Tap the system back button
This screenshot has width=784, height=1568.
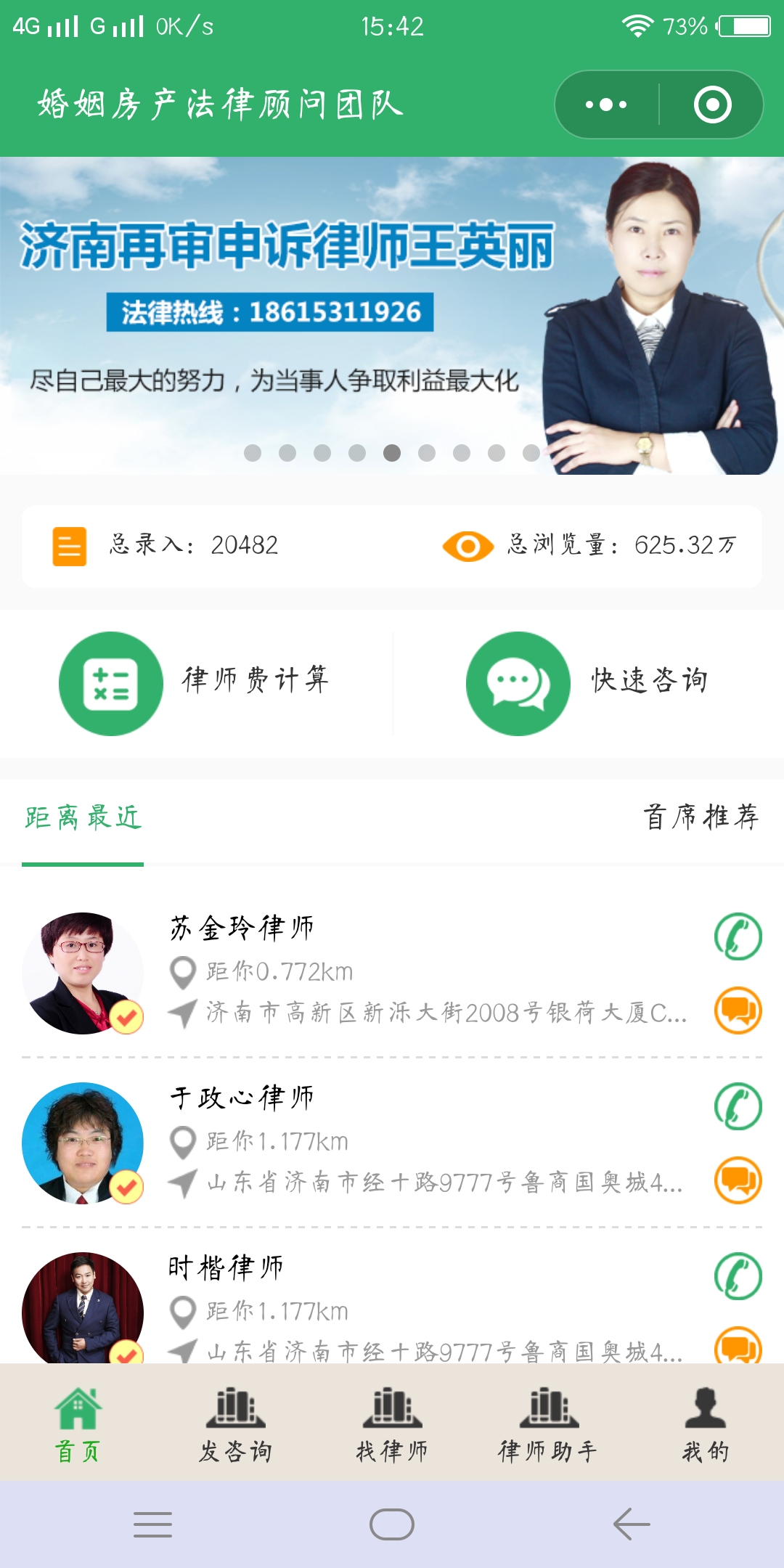pos(632,1524)
